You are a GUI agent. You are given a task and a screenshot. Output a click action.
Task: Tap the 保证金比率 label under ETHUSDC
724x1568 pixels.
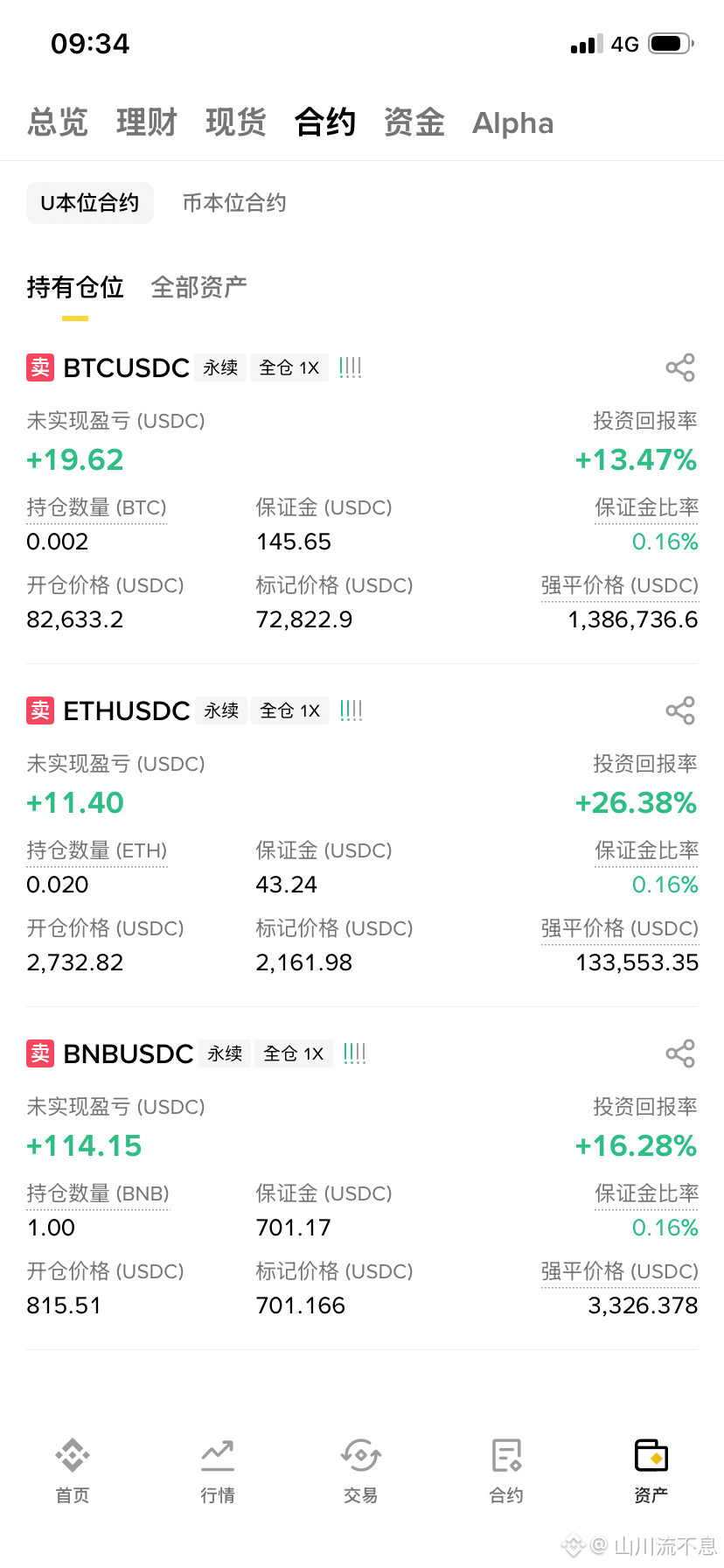pyautogui.click(x=647, y=850)
